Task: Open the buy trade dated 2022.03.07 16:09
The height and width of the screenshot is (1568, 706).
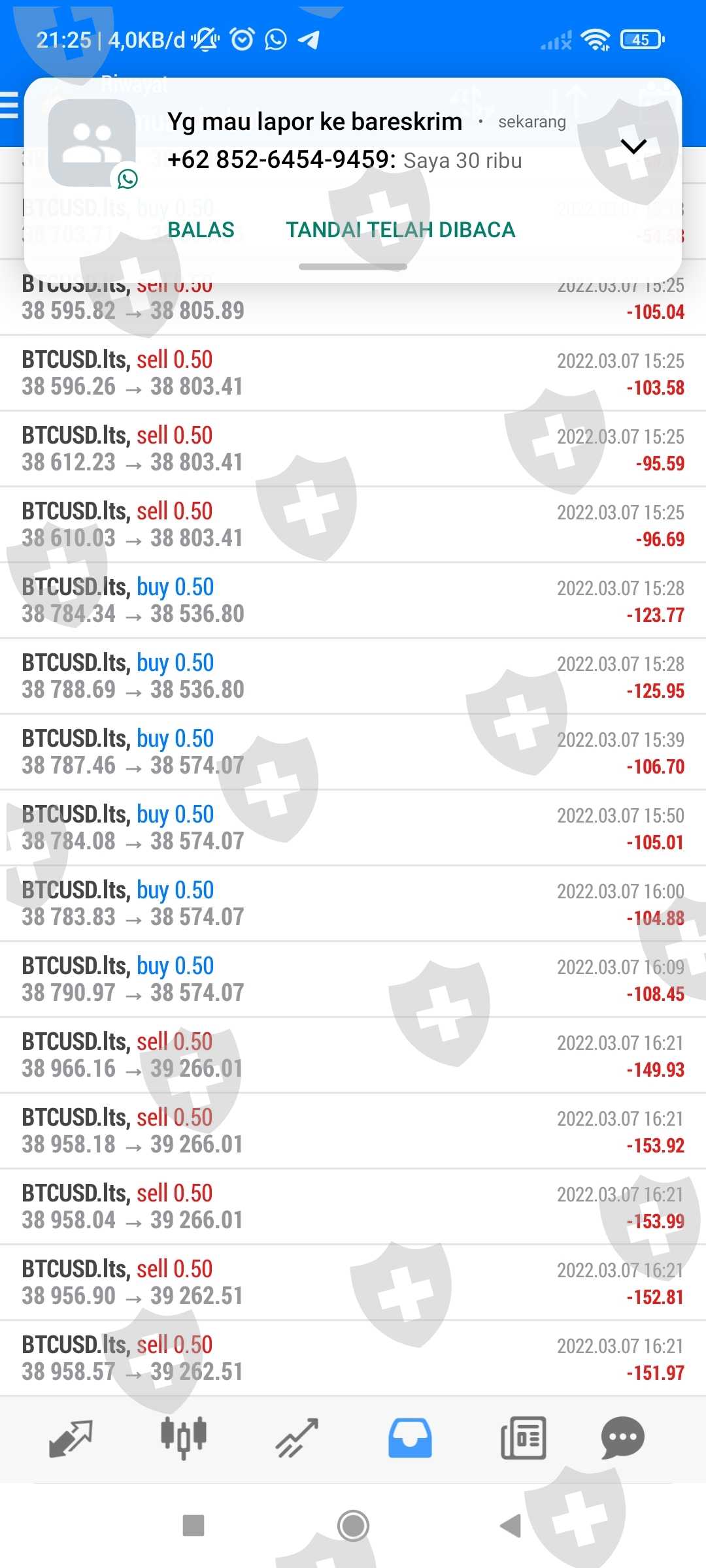Action: point(353,979)
